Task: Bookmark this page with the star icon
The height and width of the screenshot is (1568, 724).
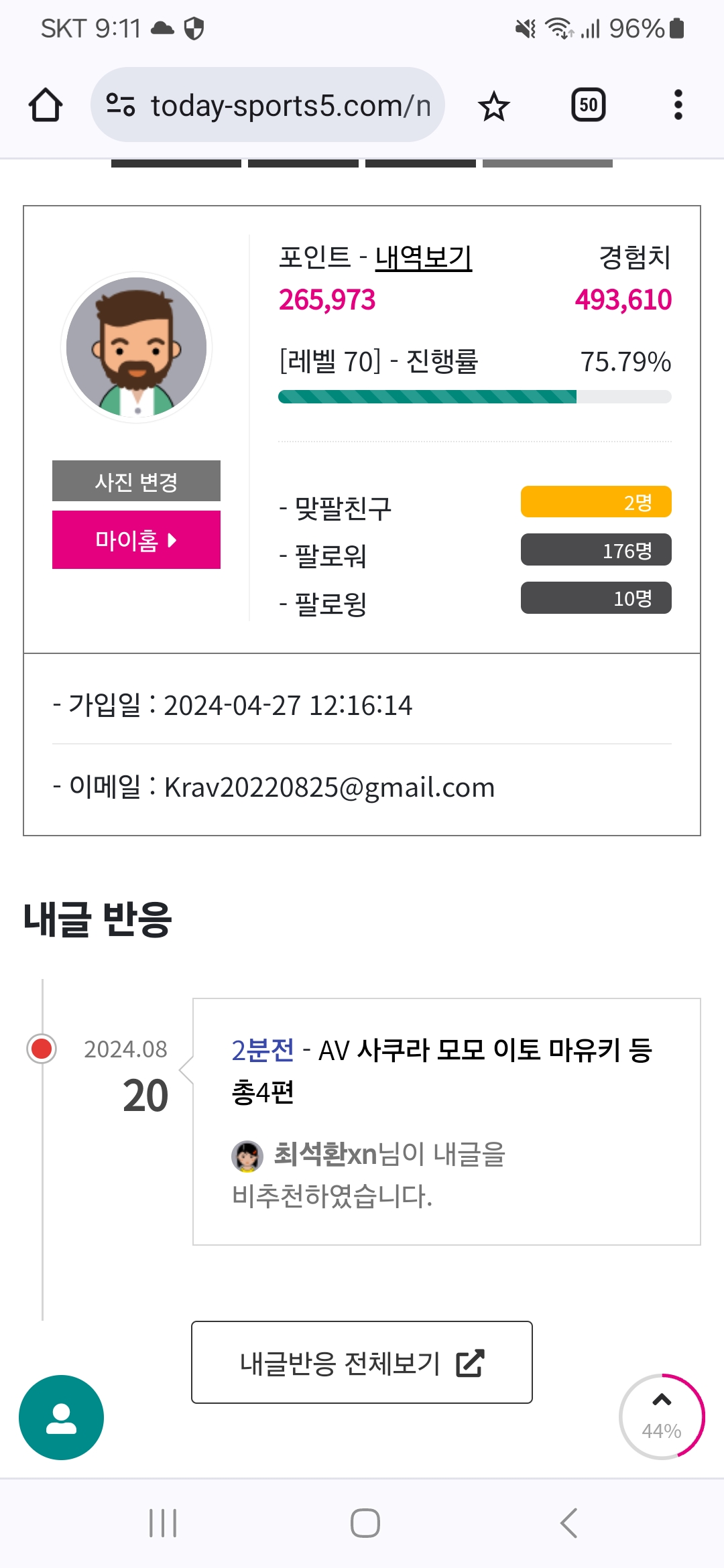Action: 494,106
